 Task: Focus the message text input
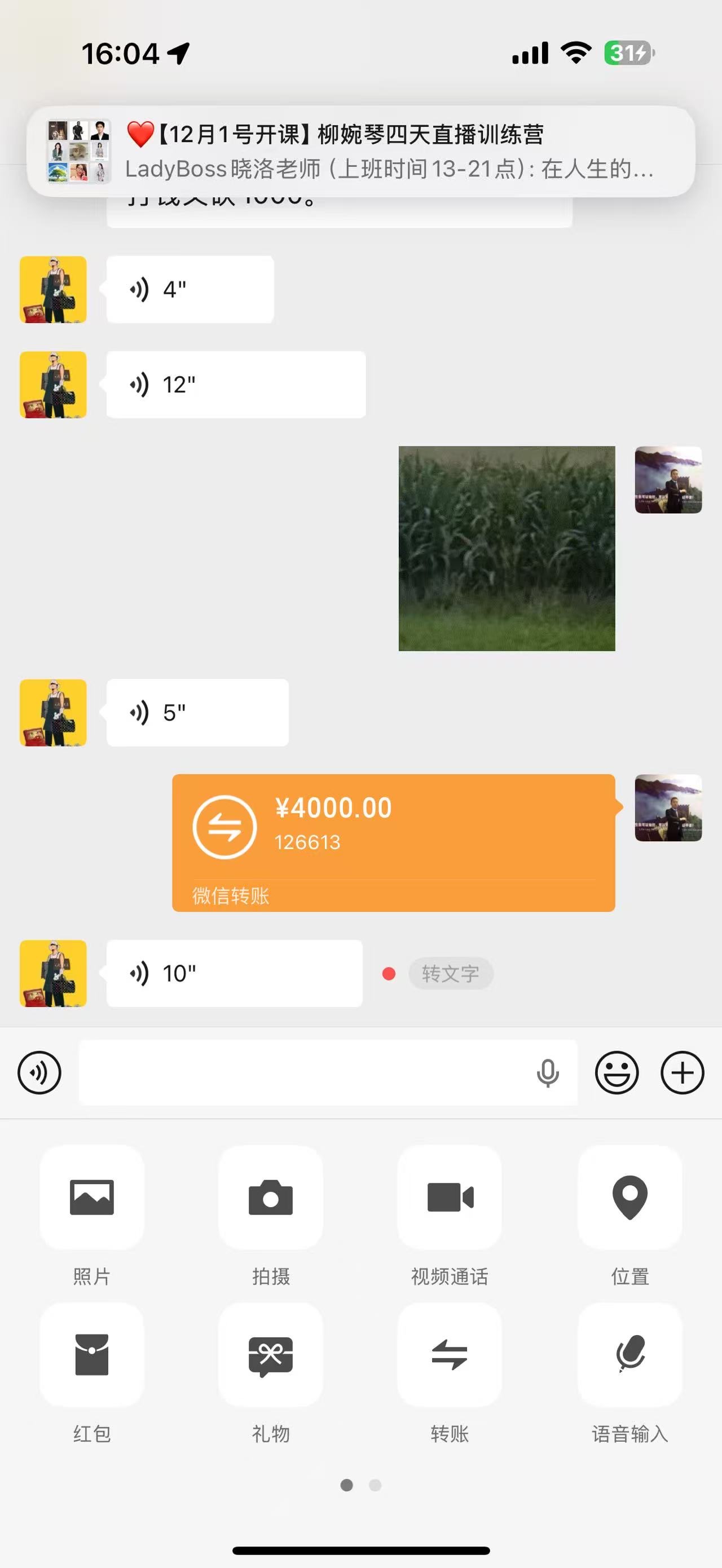305,1072
